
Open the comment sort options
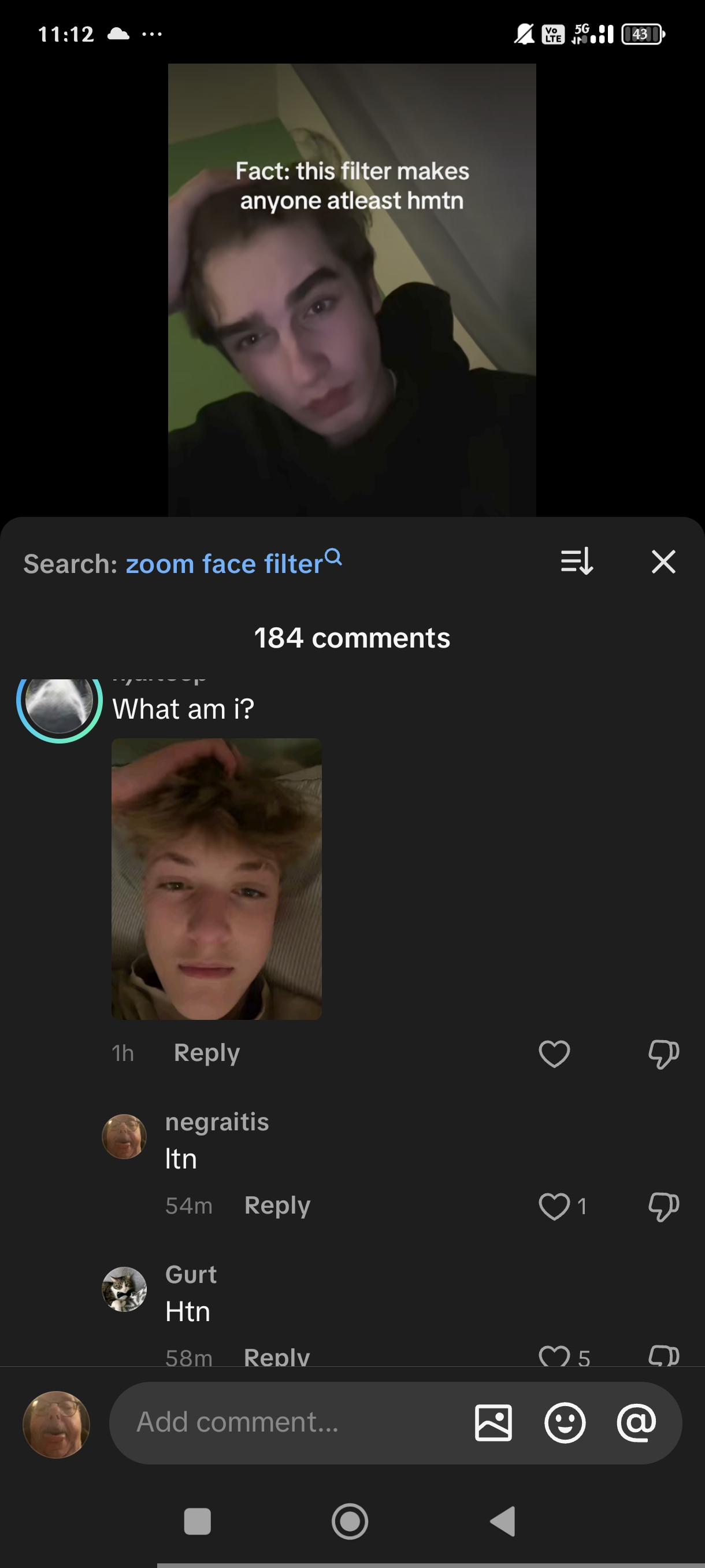click(576, 561)
